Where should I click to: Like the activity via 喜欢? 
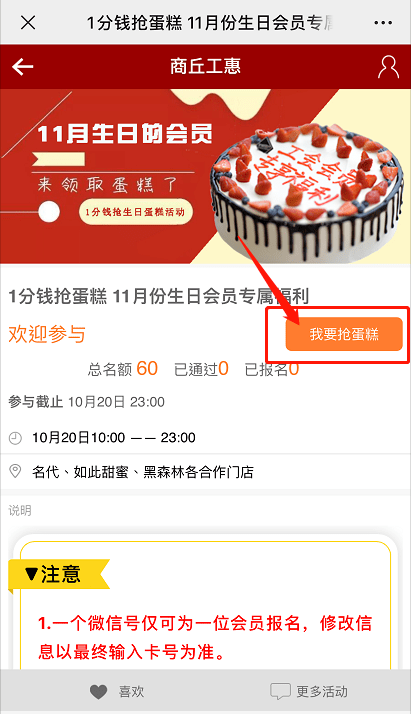click(x=117, y=692)
